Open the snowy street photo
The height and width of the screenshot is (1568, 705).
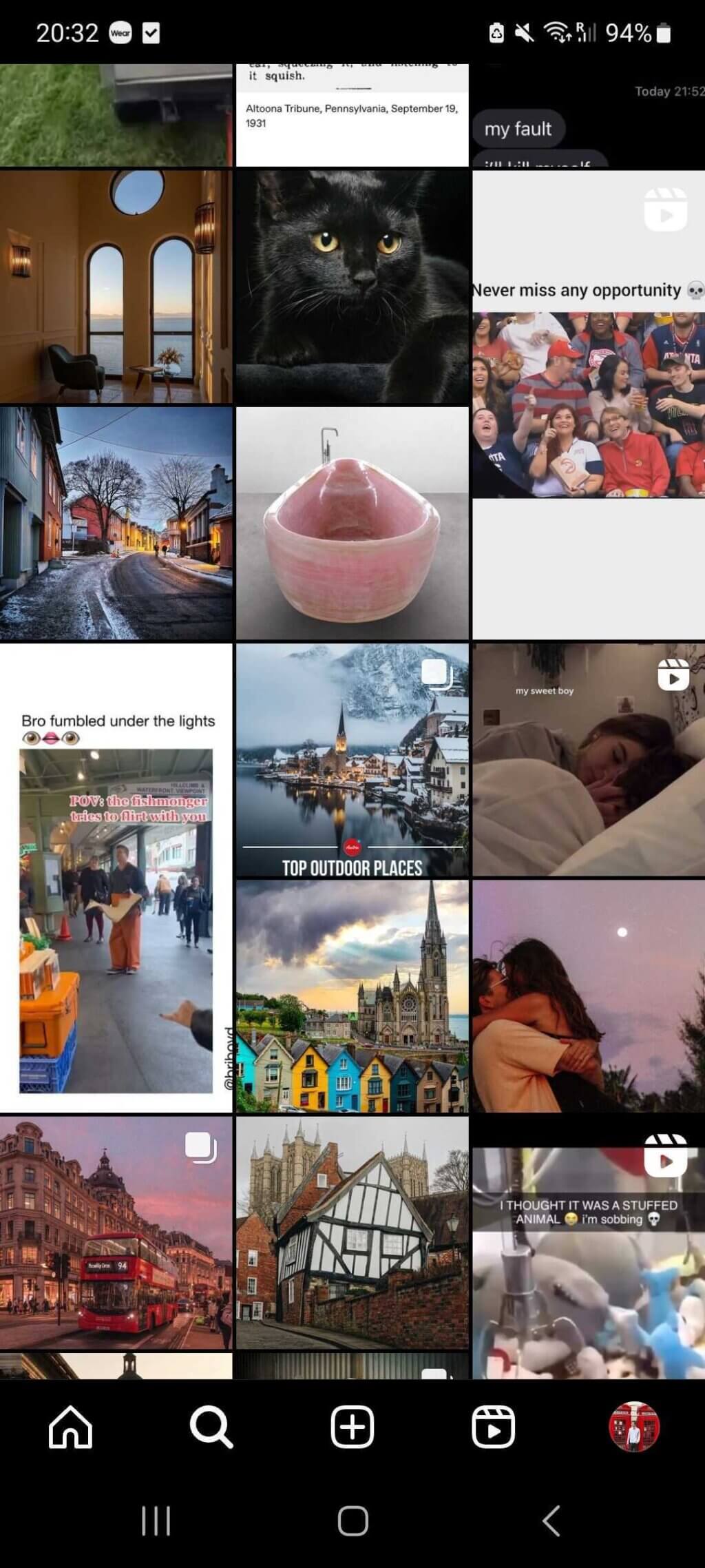(x=117, y=524)
